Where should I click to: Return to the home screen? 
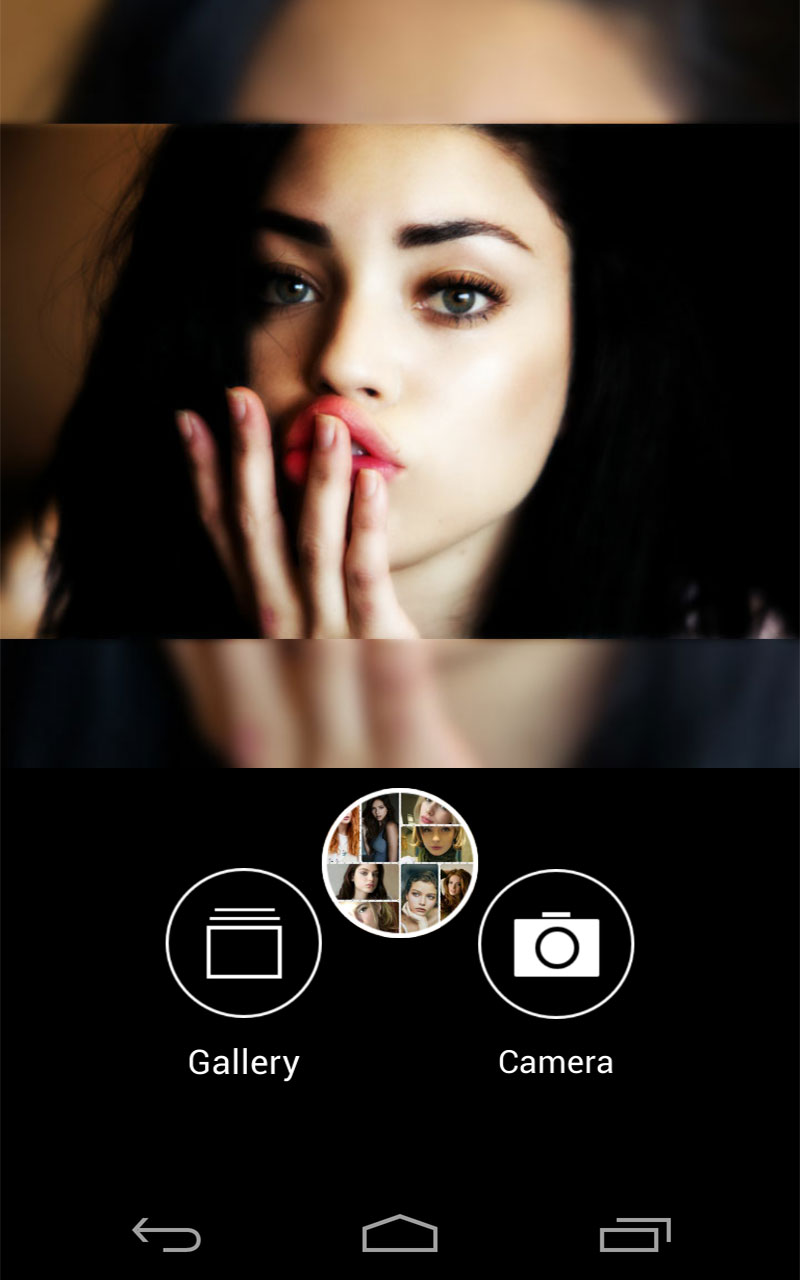[400, 1234]
